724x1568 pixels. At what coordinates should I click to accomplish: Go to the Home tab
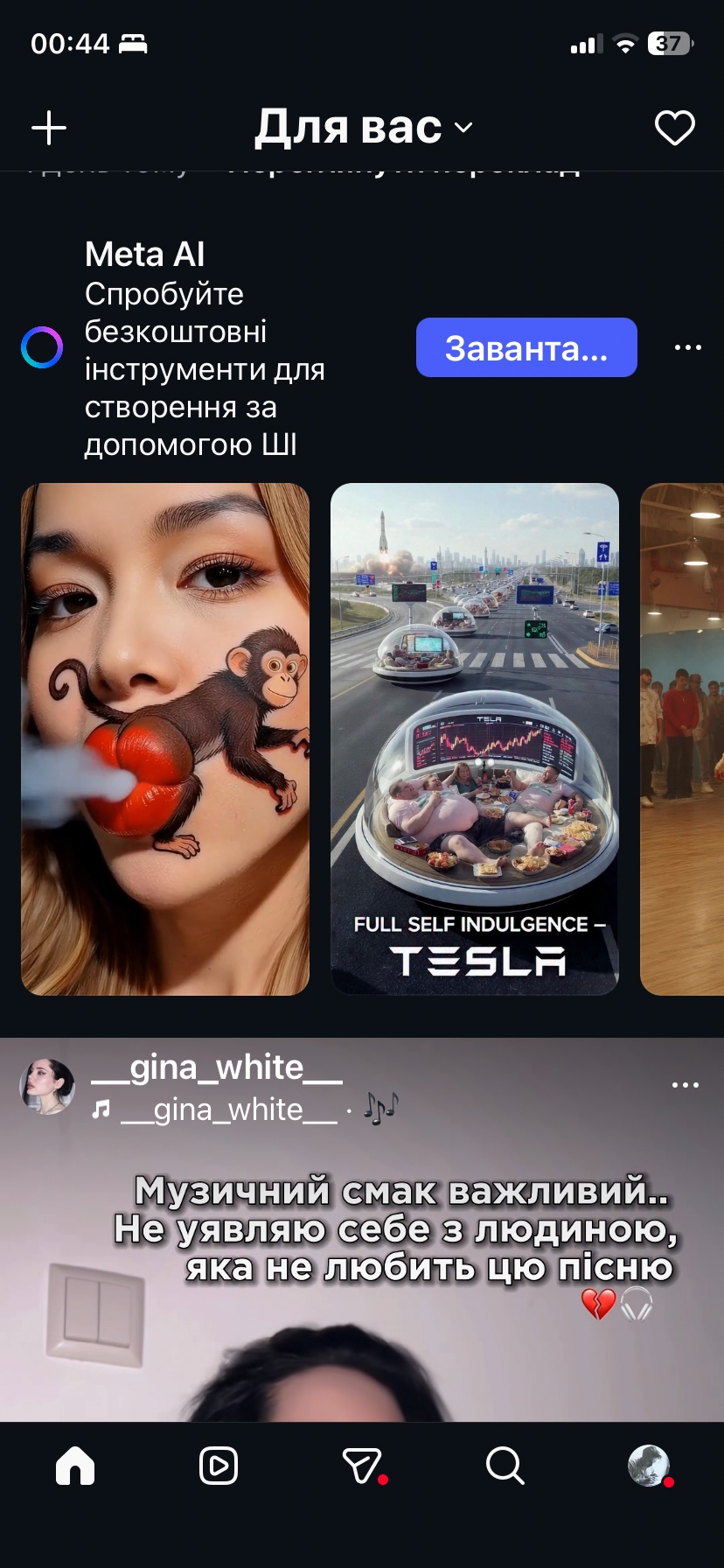(x=75, y=1465)
